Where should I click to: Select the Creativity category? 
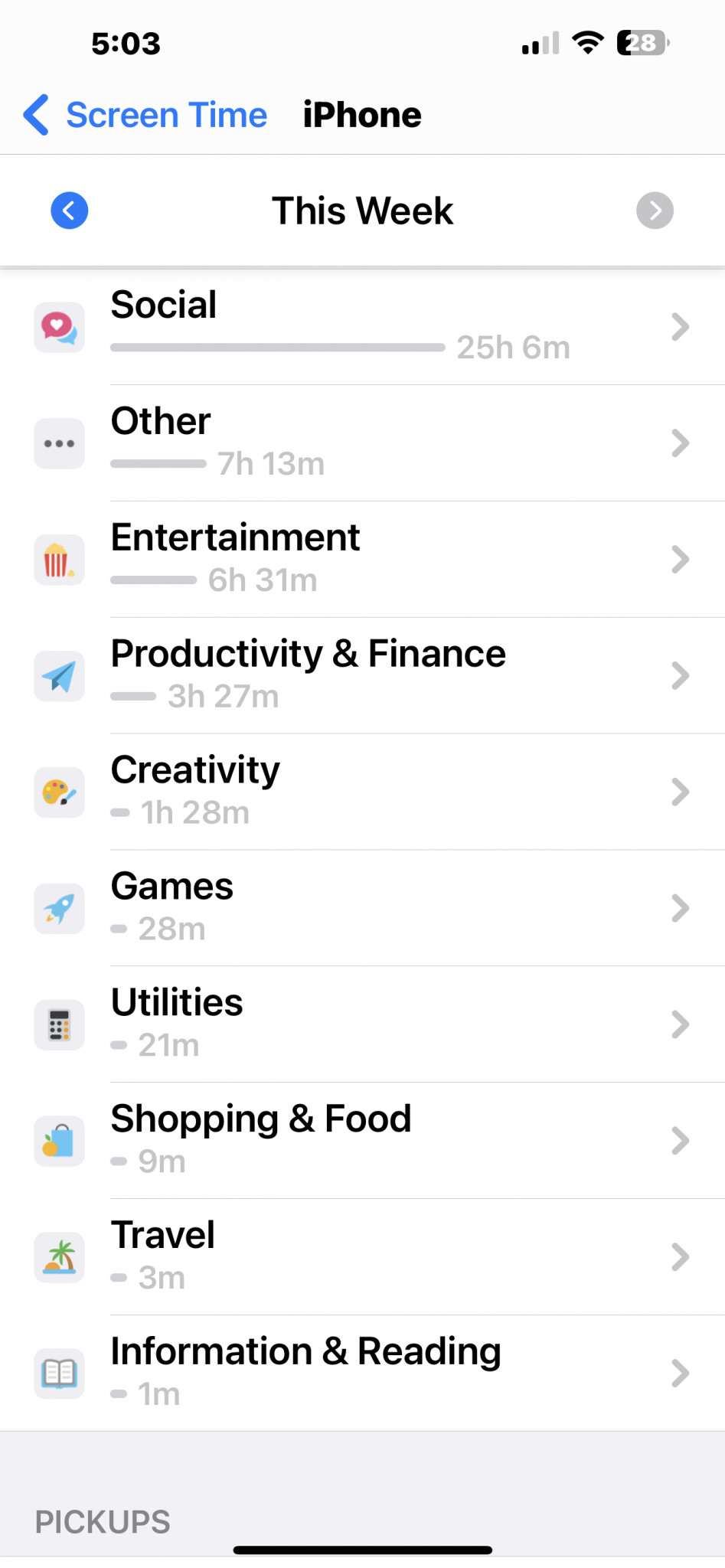point(362,792)
